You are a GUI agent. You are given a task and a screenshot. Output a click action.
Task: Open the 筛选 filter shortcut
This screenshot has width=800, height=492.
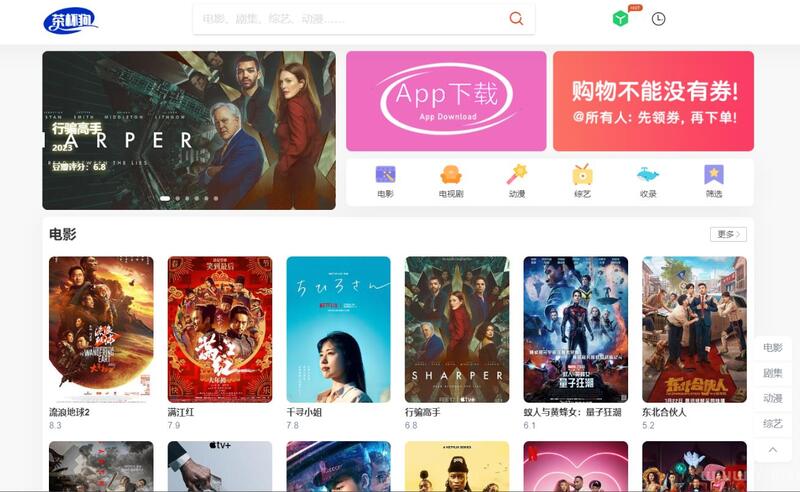click(713, 181)
